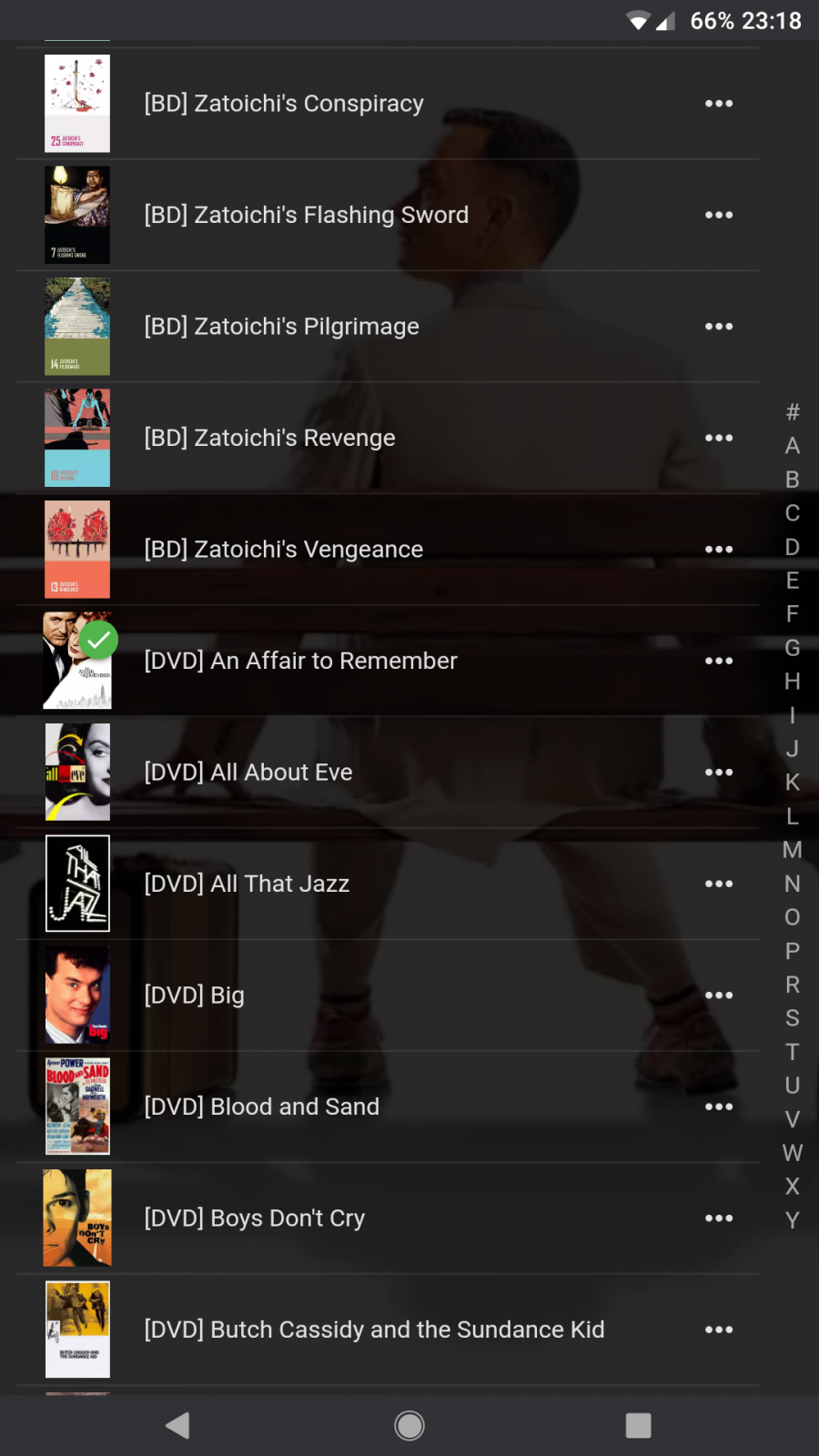Open recent apps from the navigation bar
The width and height of the screenshot is (819, 1456).
(x=638, y=1425)
